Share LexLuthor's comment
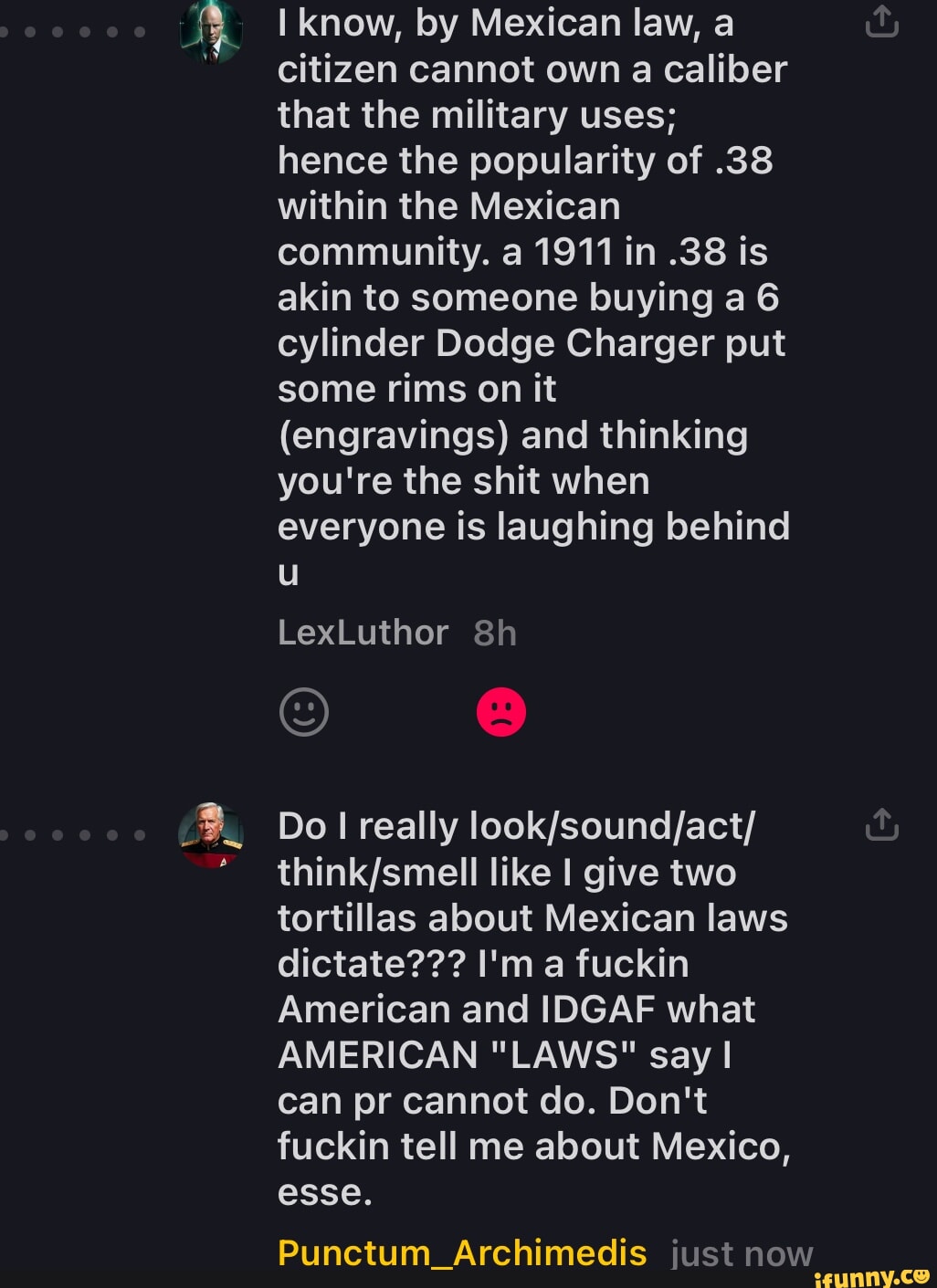The width and height of the screenshot is (937, 1288). 881,21
